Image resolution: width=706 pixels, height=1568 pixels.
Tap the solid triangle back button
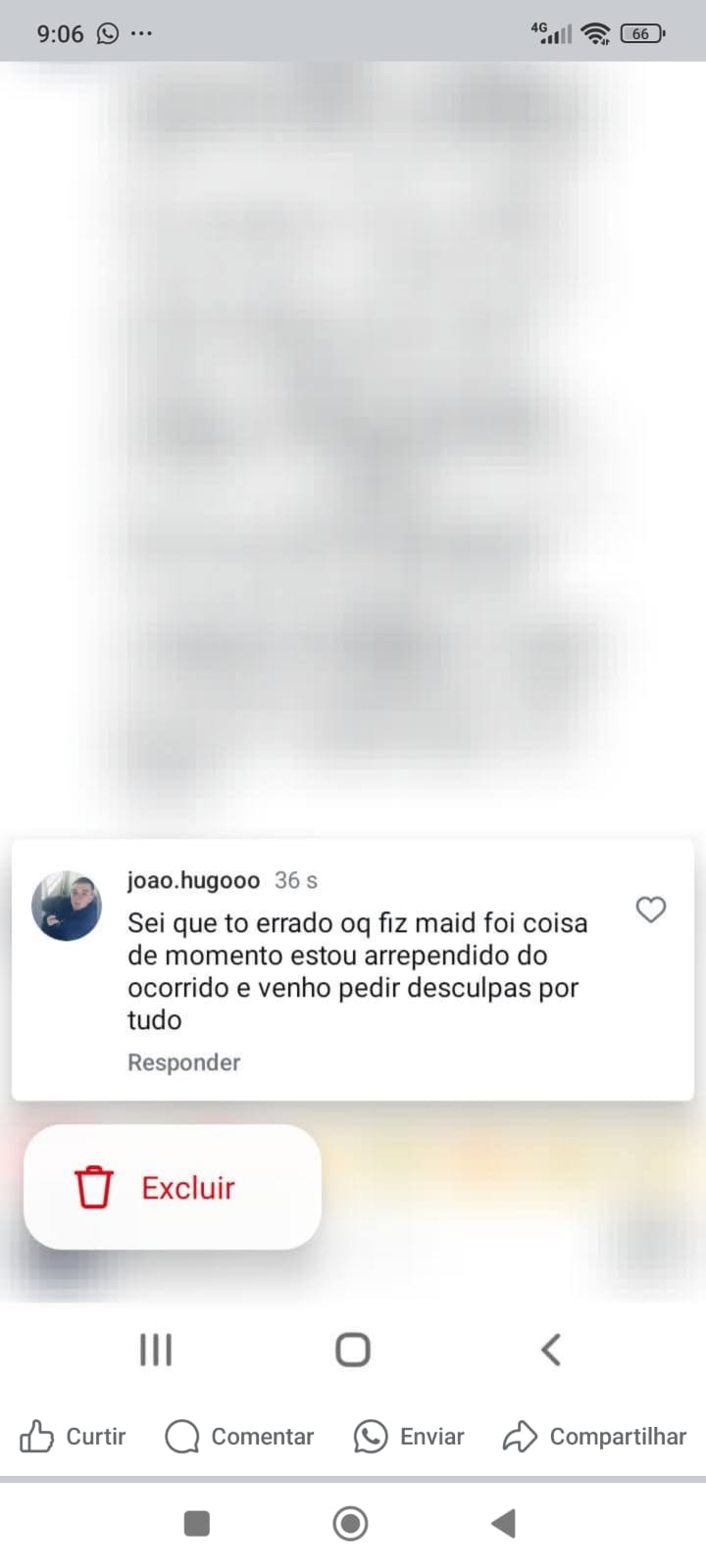(x=503, y=1524)
